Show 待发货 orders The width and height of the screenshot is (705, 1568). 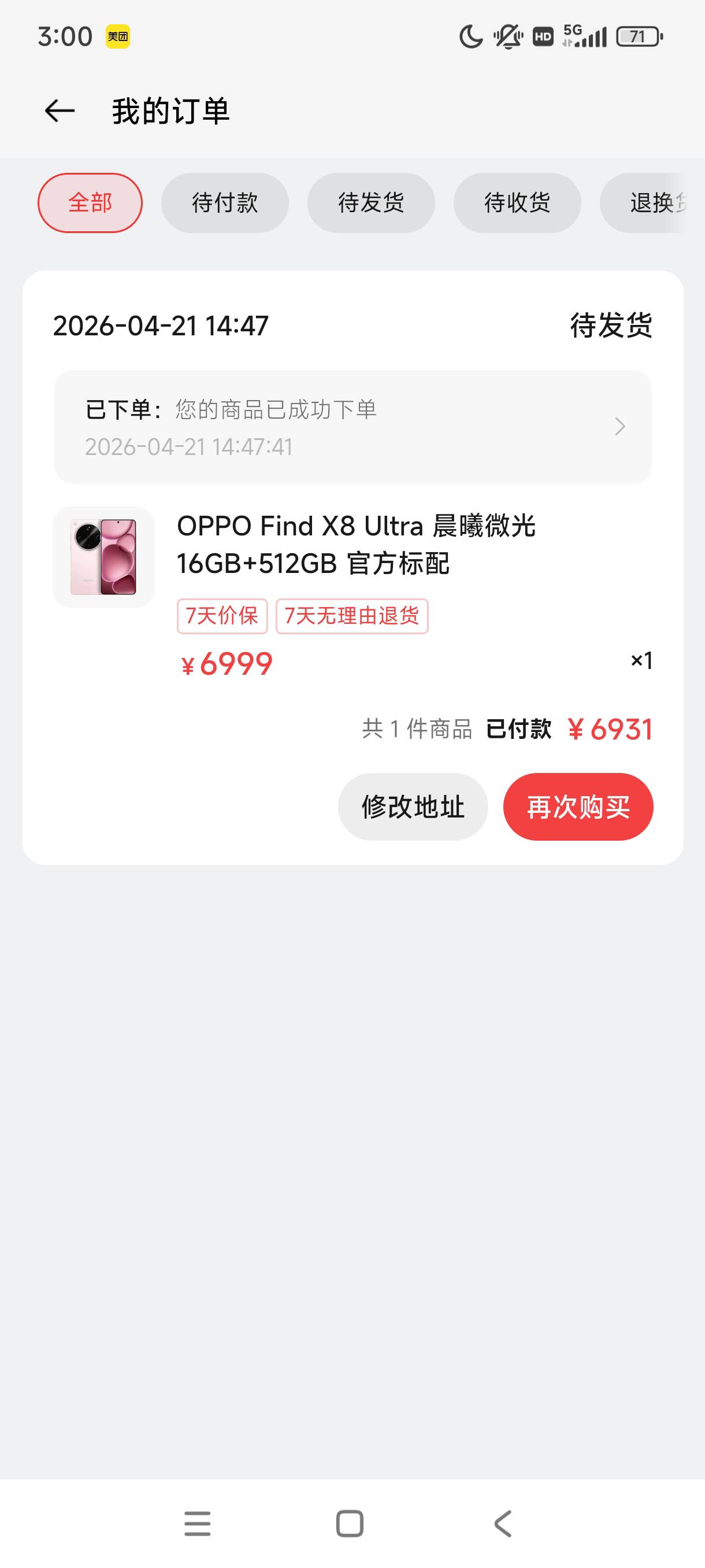371,203
